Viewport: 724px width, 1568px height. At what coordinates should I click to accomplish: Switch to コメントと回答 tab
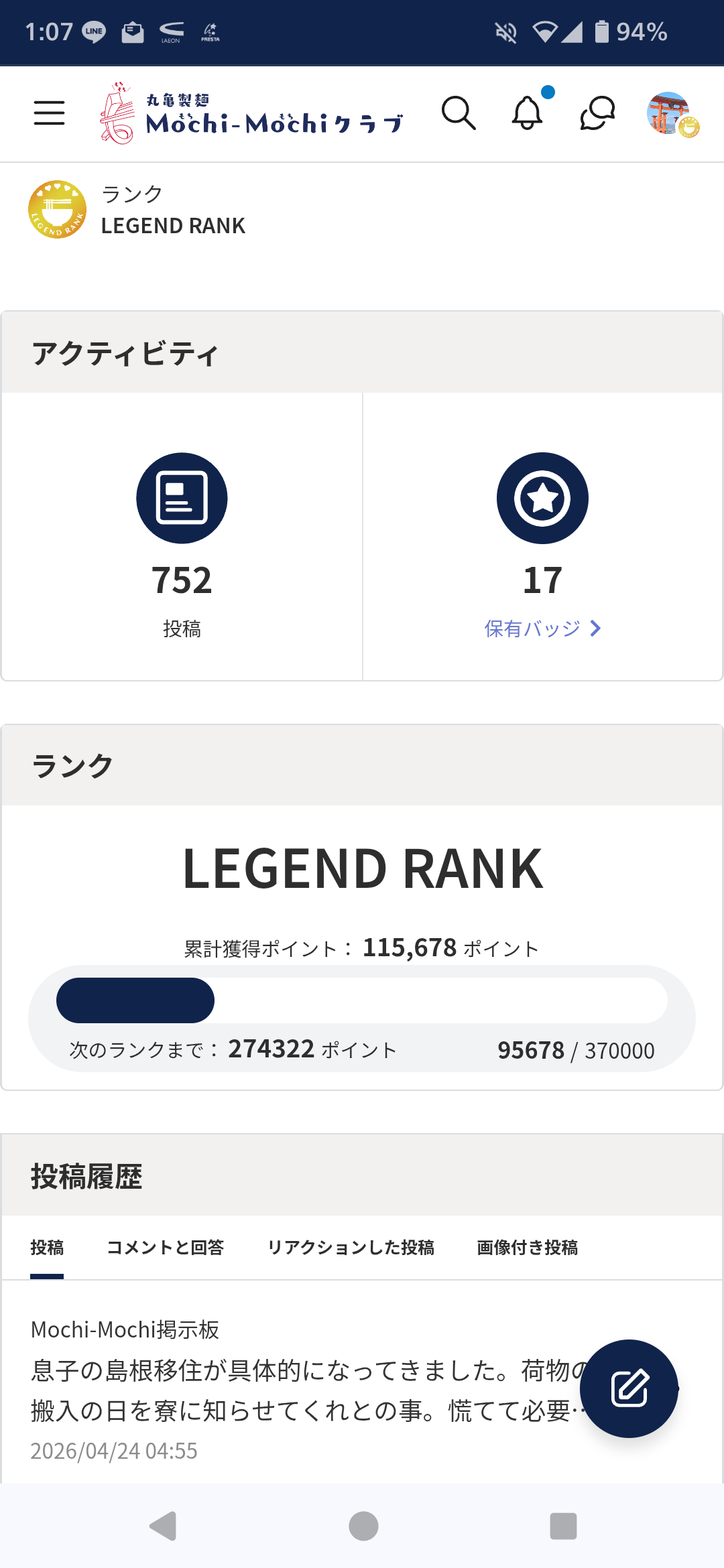(165, 1248)
